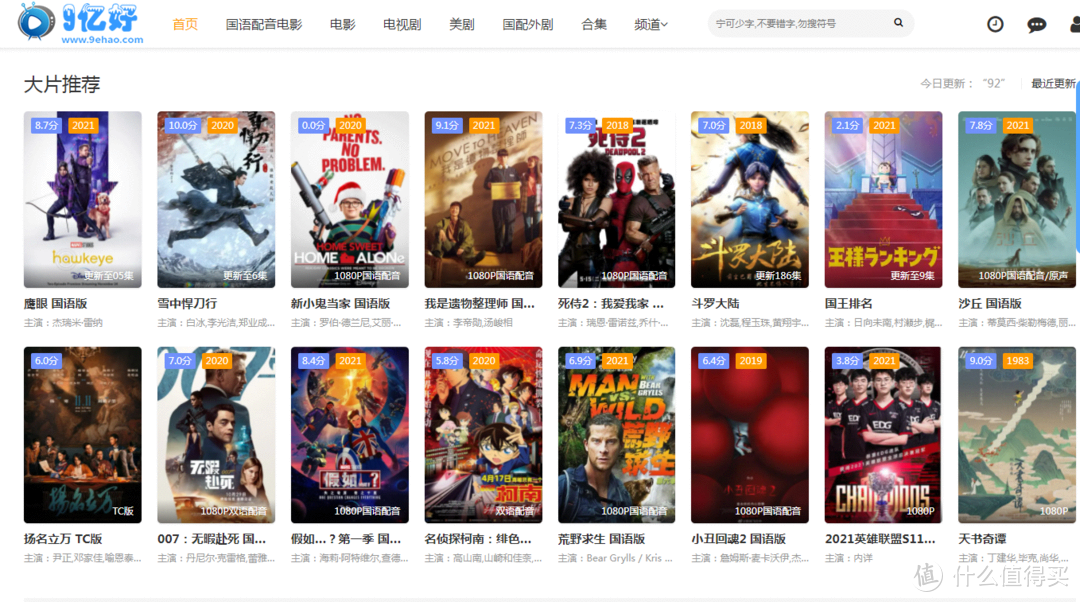The width and height of the screenshot is (1080, 602).
Task: Open the messages speech bubble icon
Action: point(1037,24)
